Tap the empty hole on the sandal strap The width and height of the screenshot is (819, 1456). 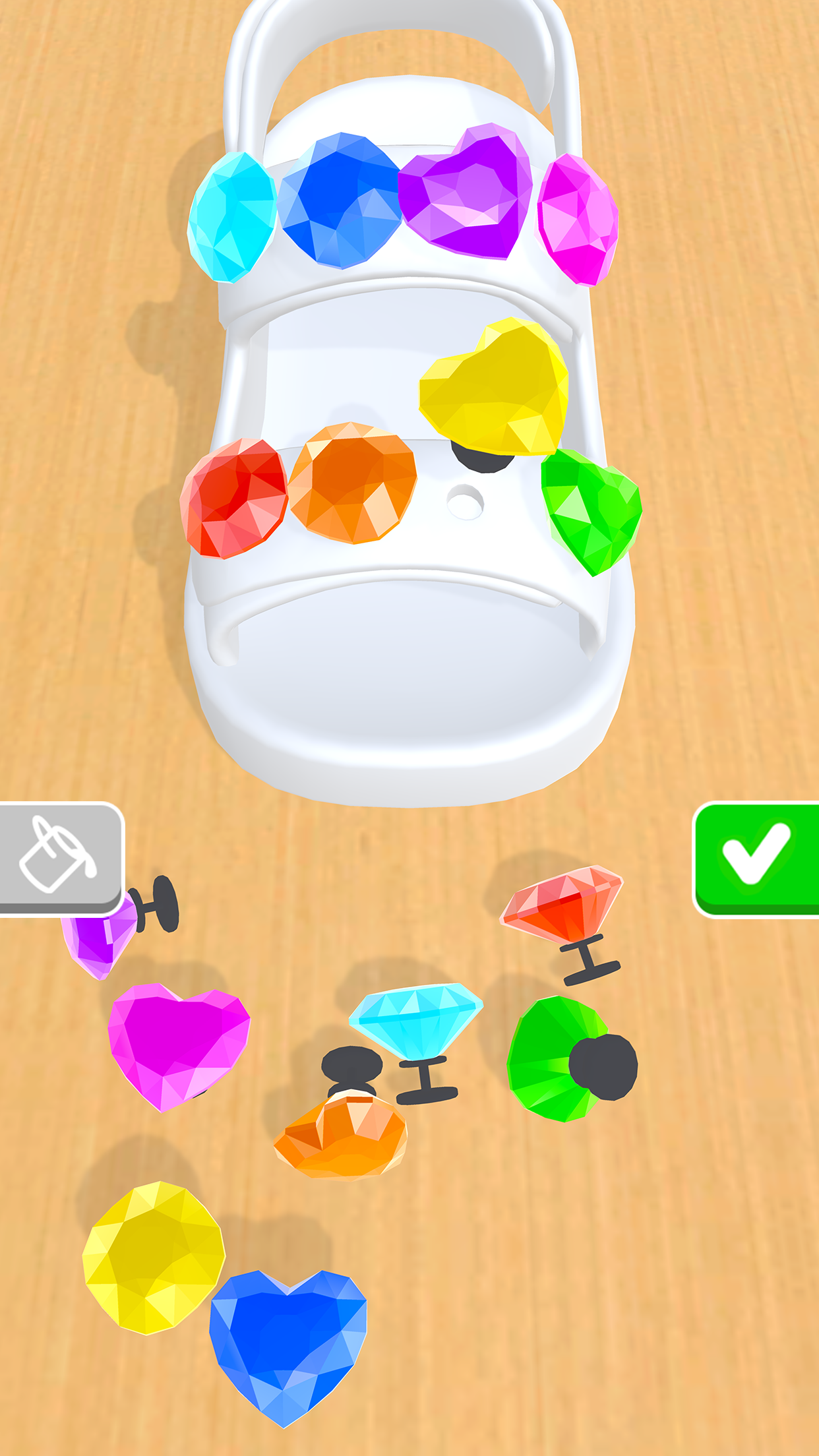(x=465, y=502)
